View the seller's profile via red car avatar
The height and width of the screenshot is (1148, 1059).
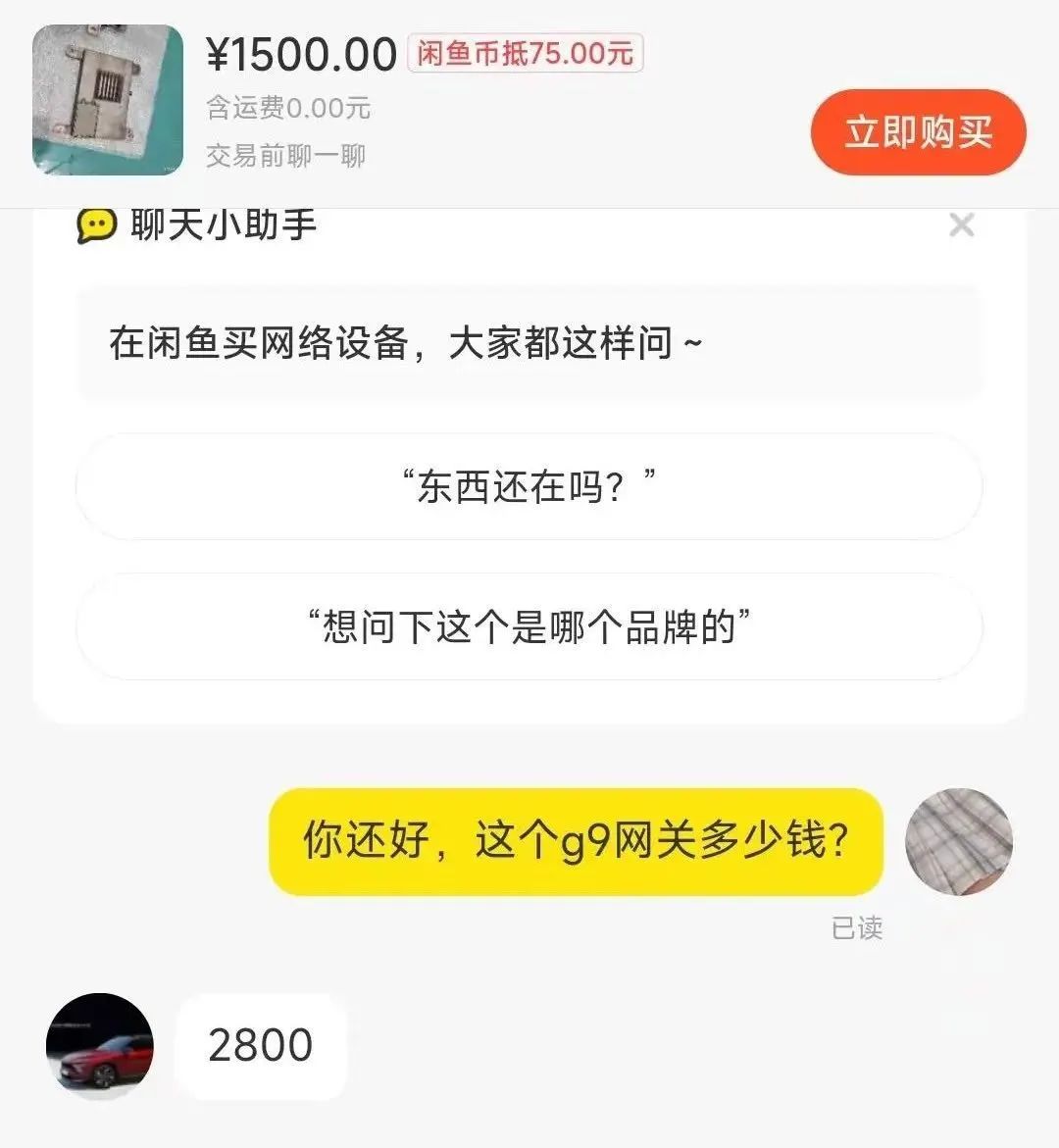[100, 1046]
